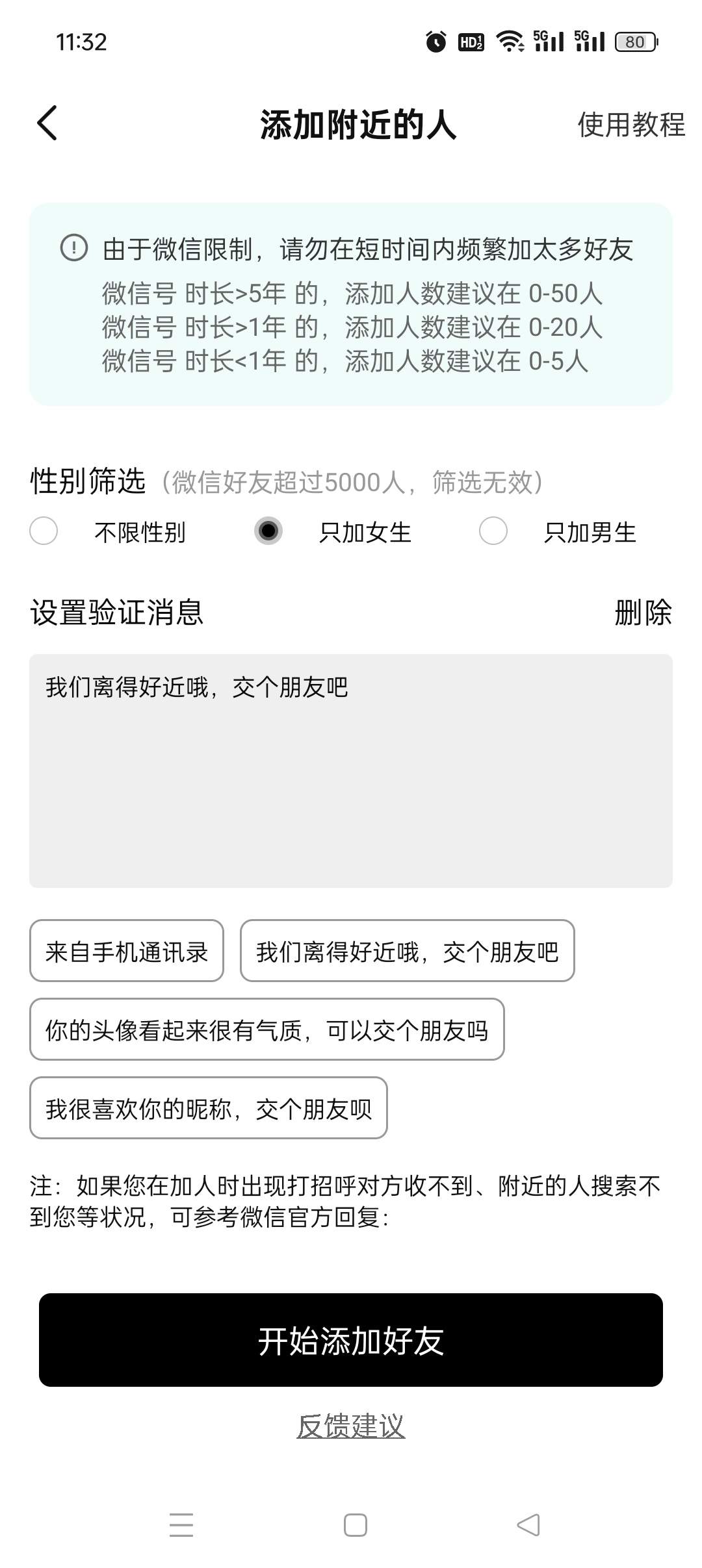Choose the 我很喜欢你的昵称 quick message
The image size is (702, 1568).
208,1109
